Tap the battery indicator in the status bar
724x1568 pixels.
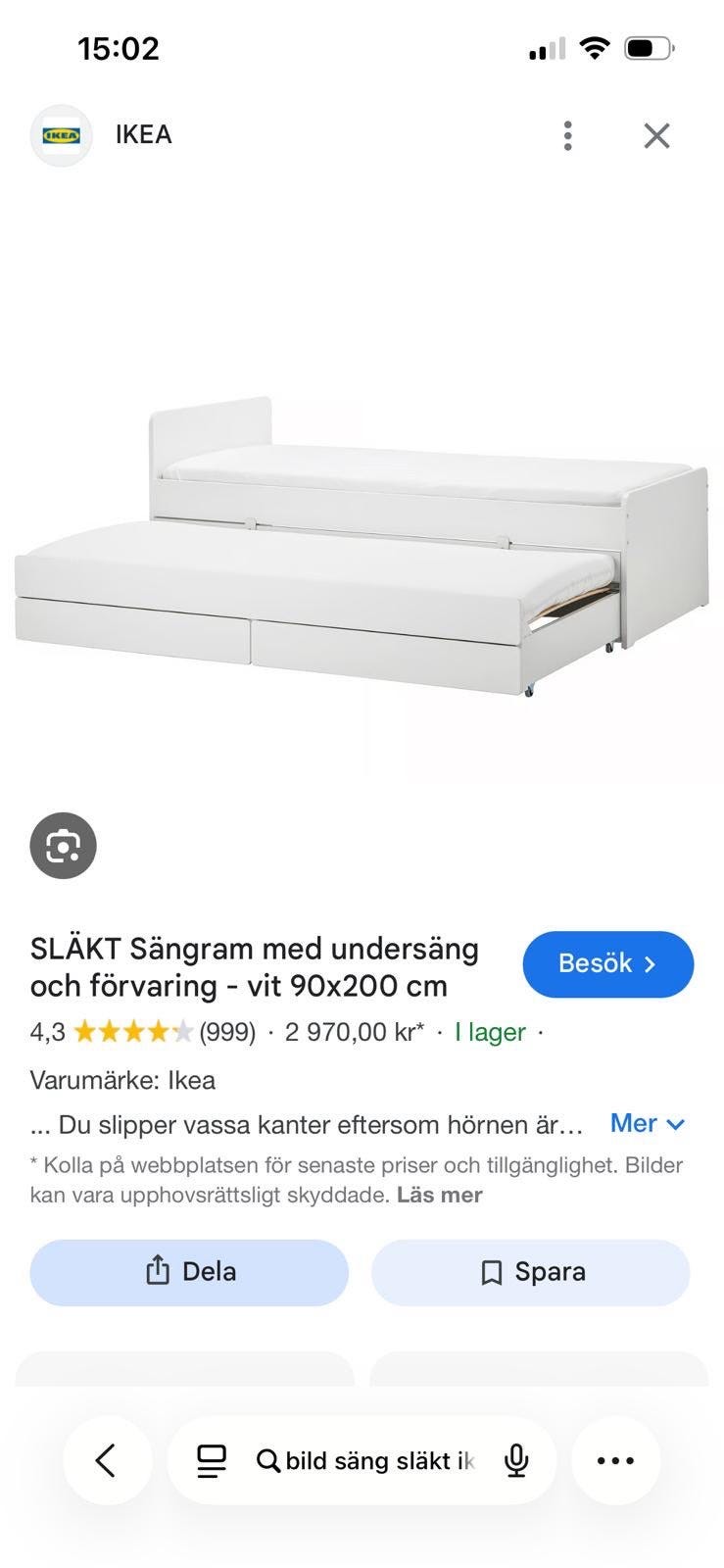tap(650, 46)
